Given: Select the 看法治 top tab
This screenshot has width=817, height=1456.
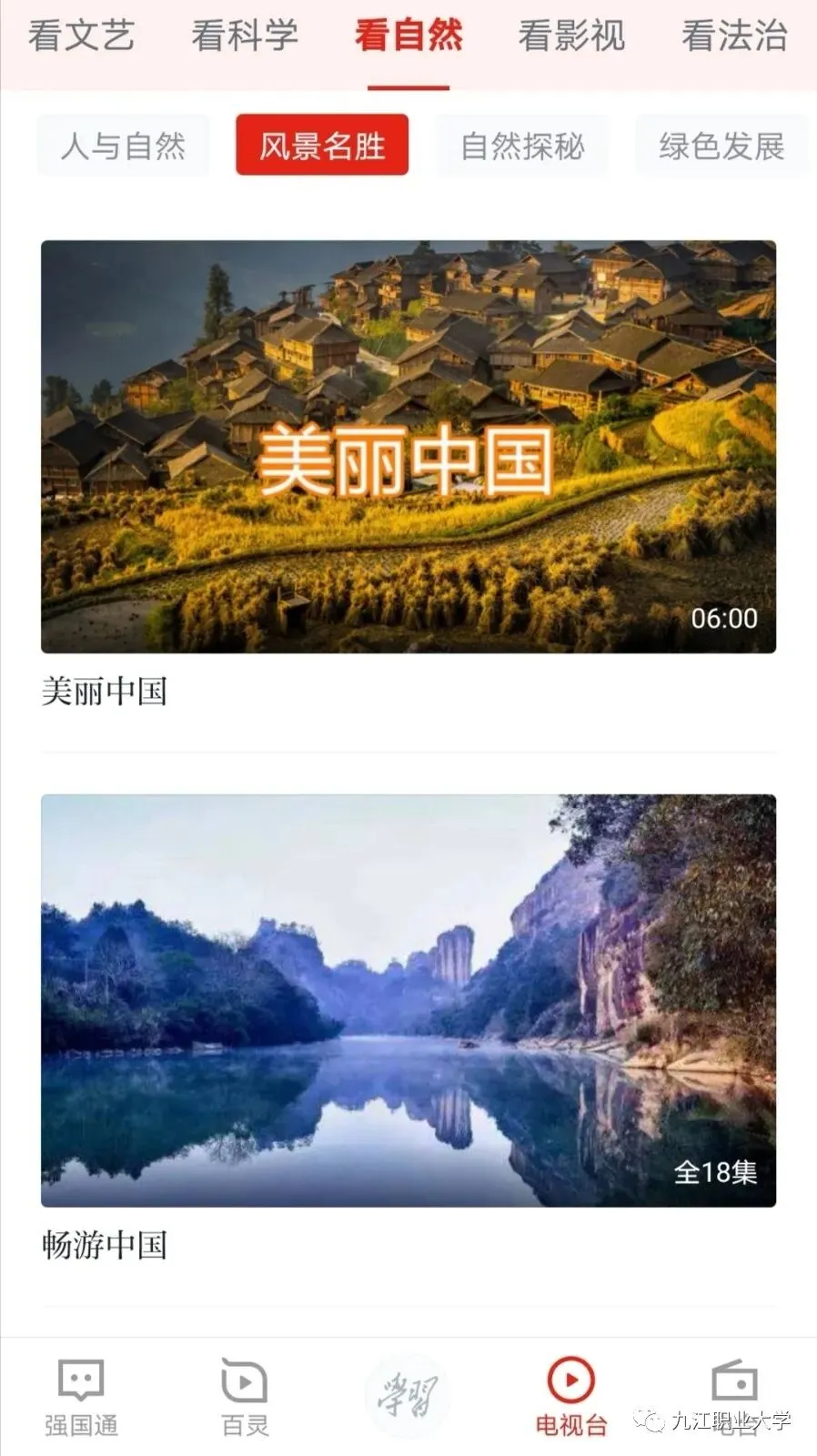Looking at the screenshot, I should (735, 36).
